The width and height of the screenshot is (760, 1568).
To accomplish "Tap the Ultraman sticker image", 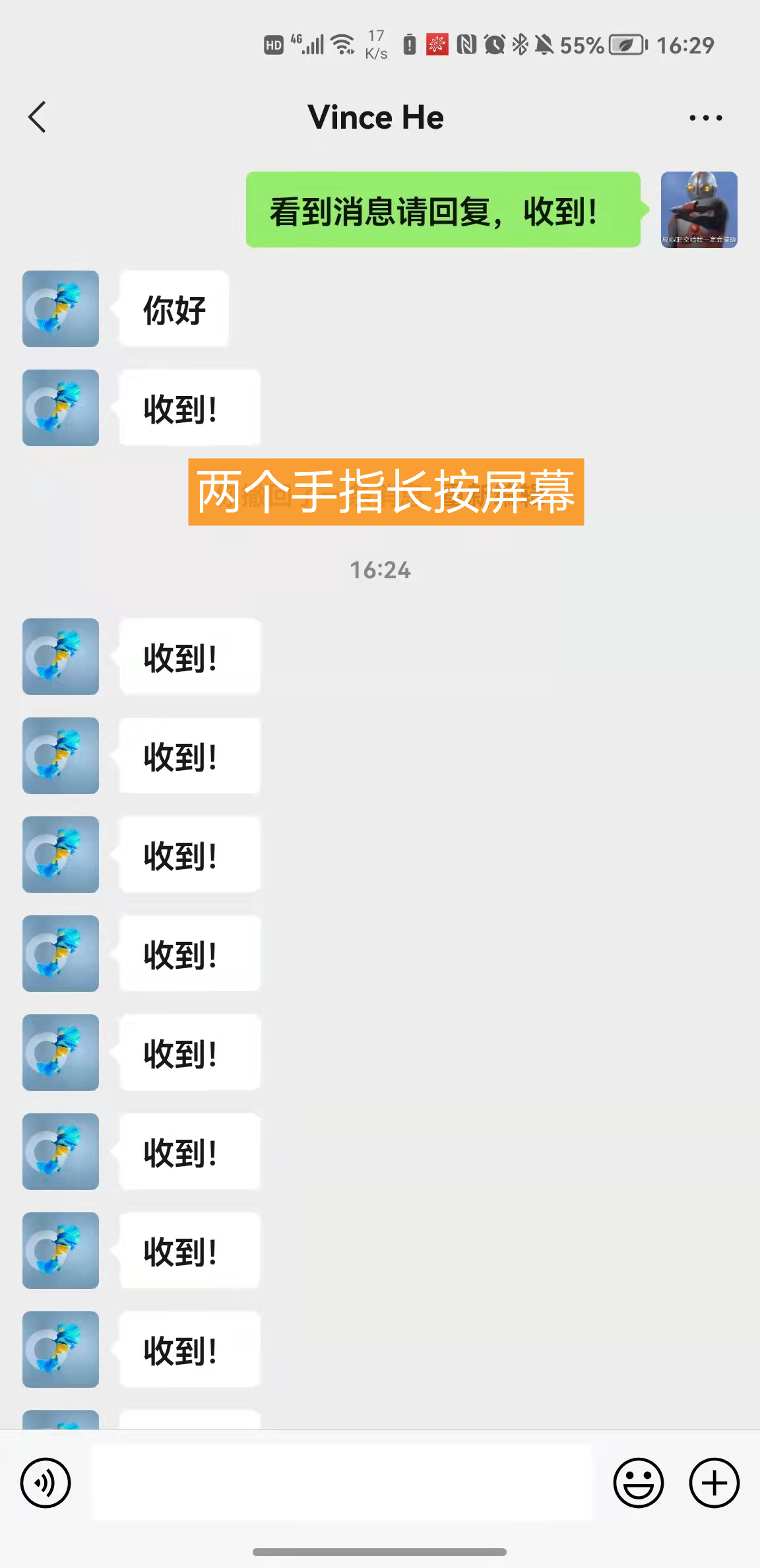I will [699, 211].
